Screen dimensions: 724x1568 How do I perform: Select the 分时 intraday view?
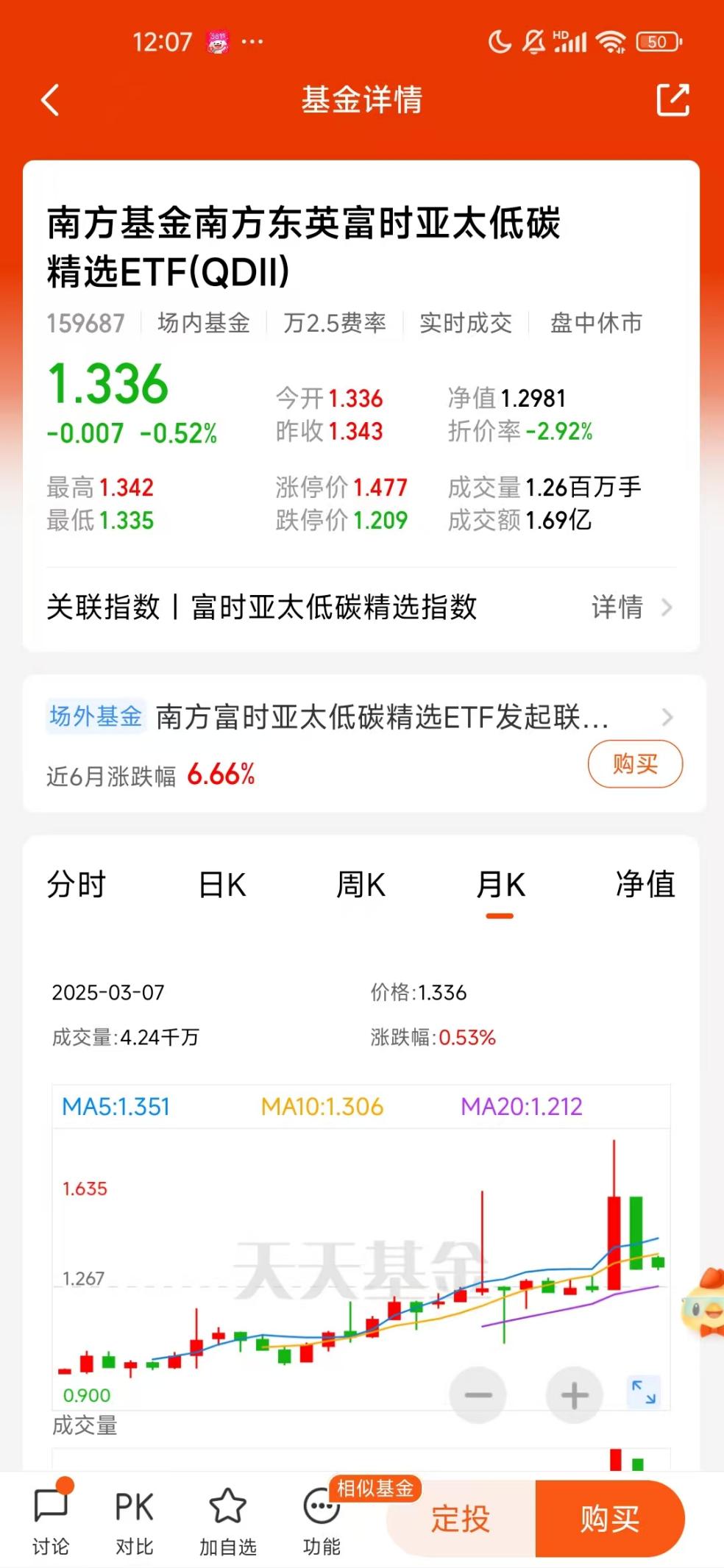click(x=77, y=885)
